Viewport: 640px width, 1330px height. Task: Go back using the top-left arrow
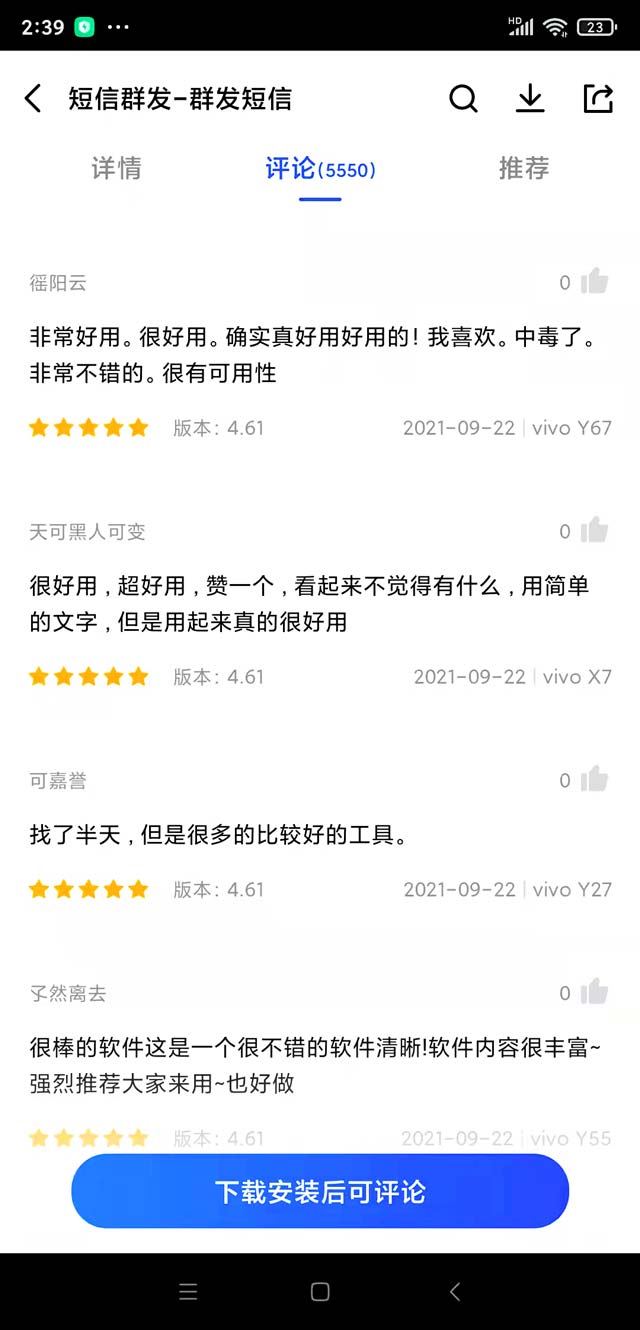(x=33, y=98)
